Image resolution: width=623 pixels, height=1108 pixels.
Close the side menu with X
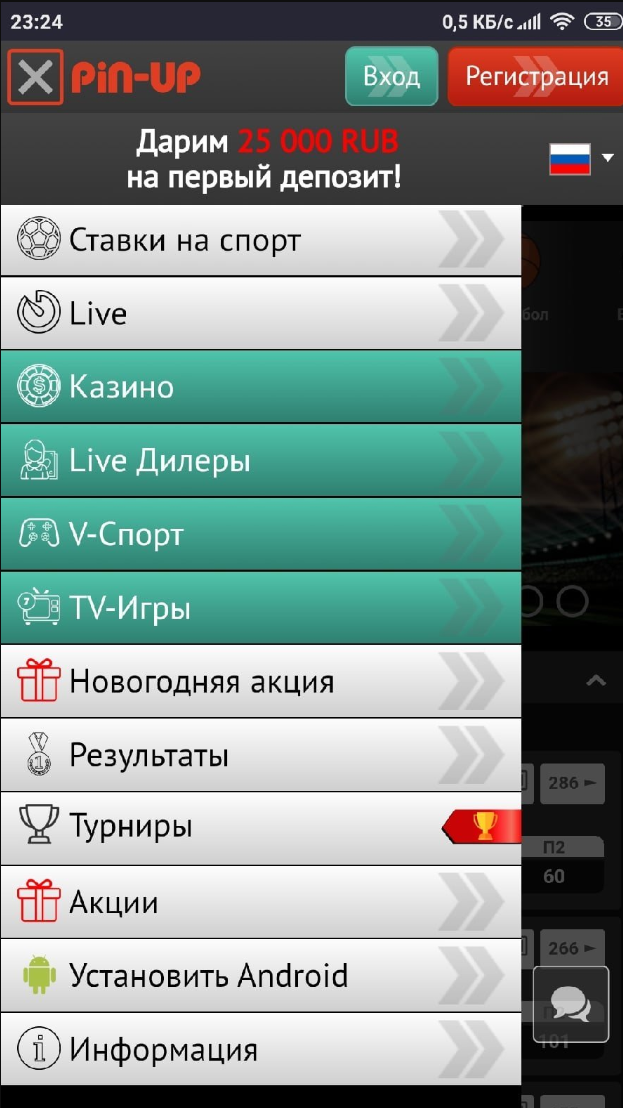point(35,77)
